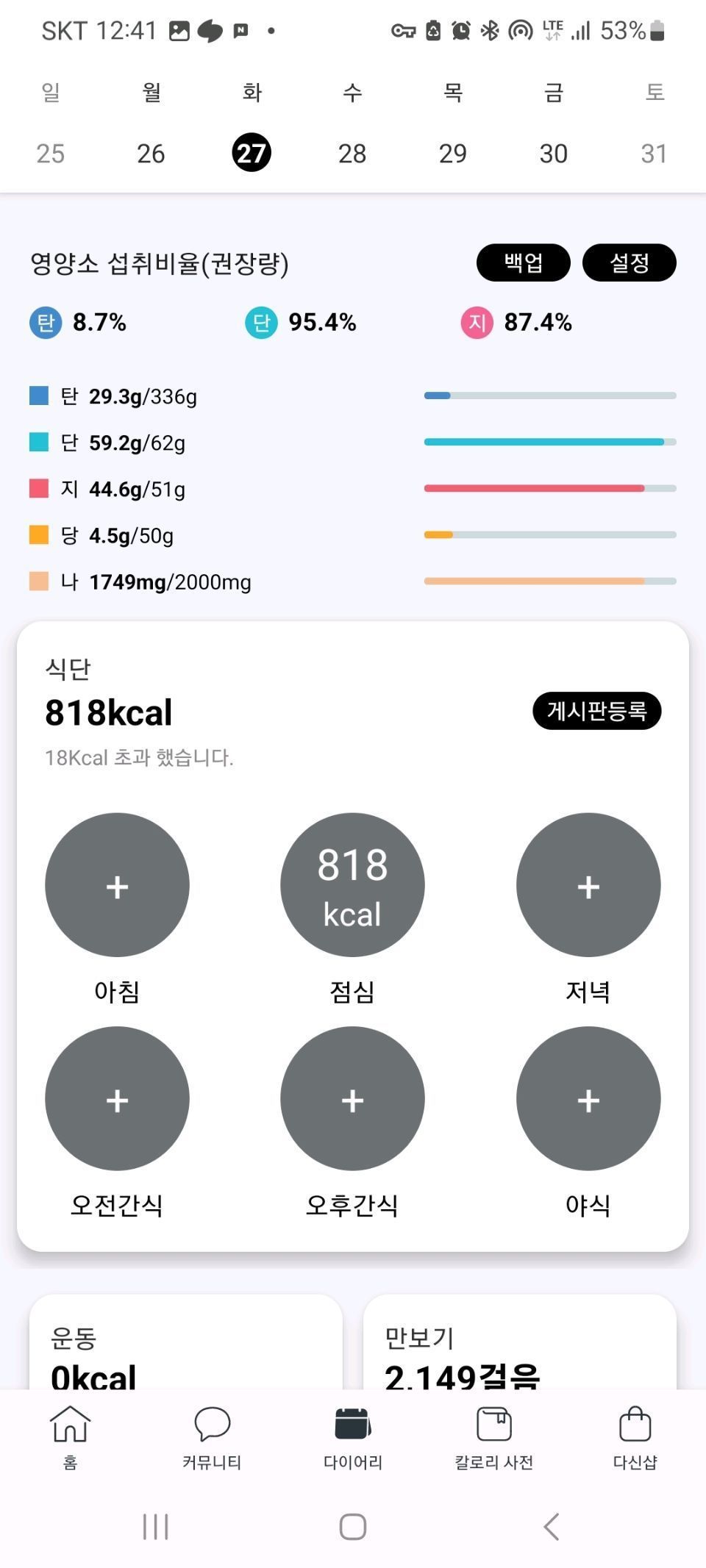Pick Friday the 30th
Screen dimensions: 706x1568
pos(554,153)
